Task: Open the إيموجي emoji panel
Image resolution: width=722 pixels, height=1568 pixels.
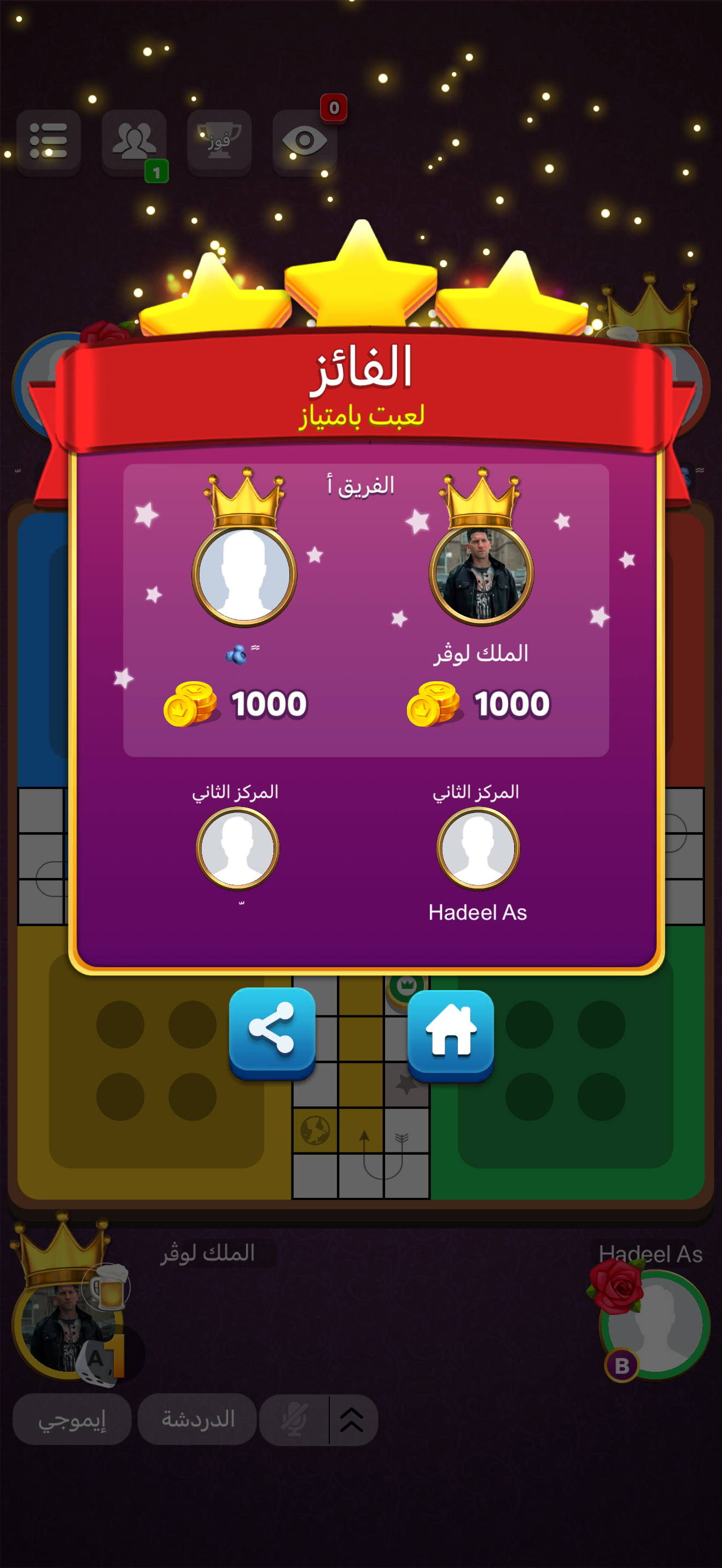Action: tap(72, 1419)
